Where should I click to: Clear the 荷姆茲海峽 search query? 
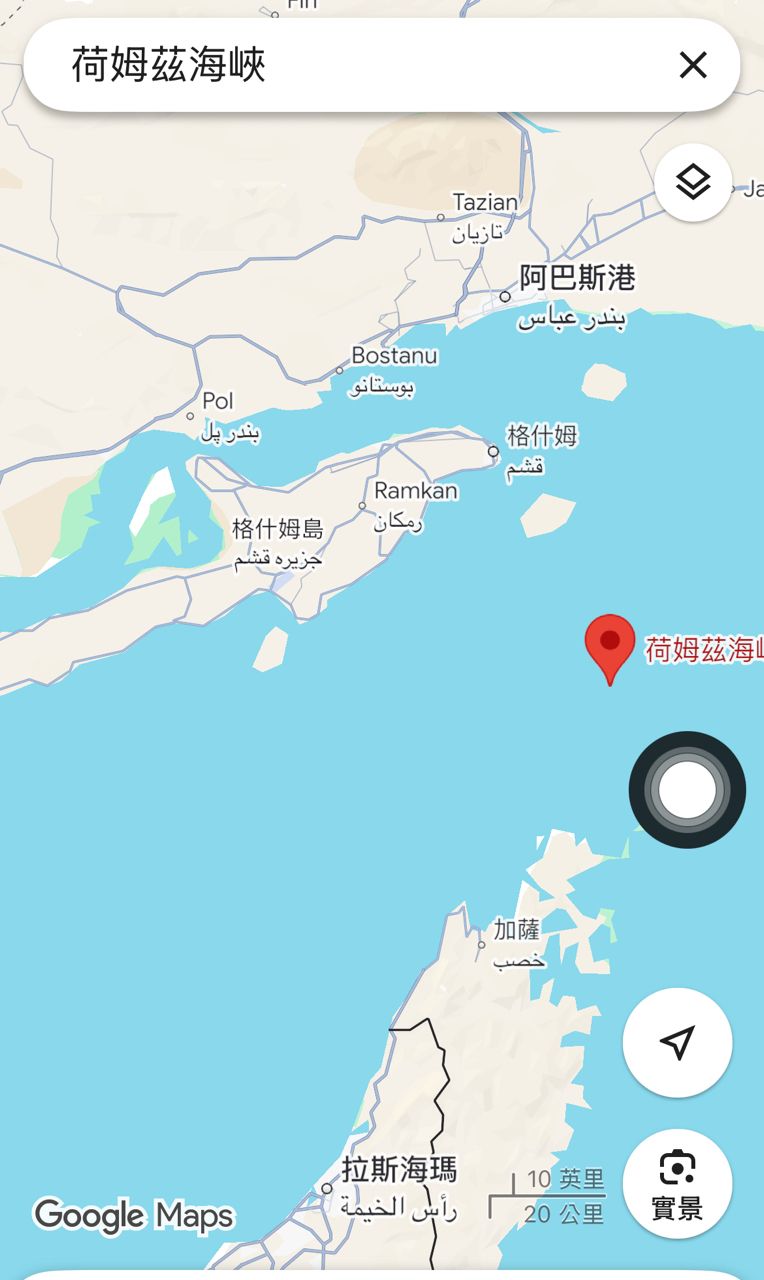692,66
